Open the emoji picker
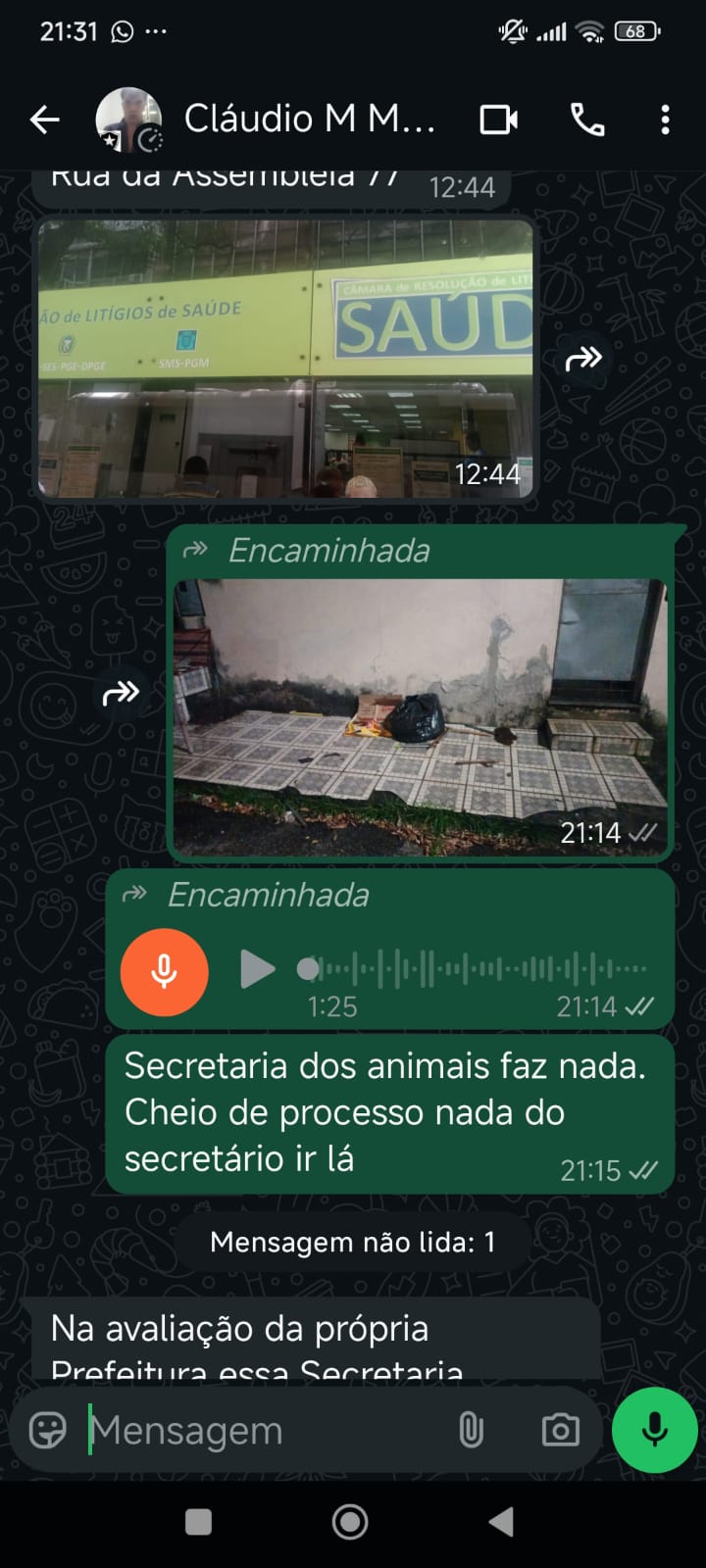This screenshot has height=1568, width=706. [x=47, y=1431]
